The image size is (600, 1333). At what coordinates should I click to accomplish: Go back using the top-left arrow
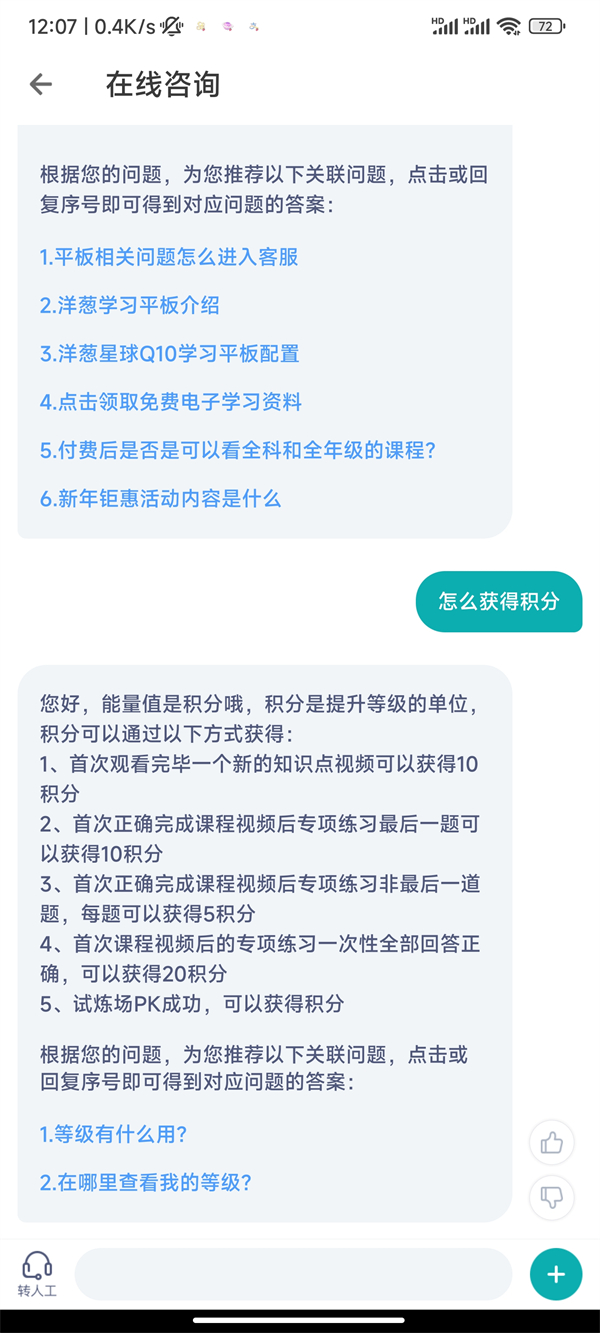[x=40, y=85]
